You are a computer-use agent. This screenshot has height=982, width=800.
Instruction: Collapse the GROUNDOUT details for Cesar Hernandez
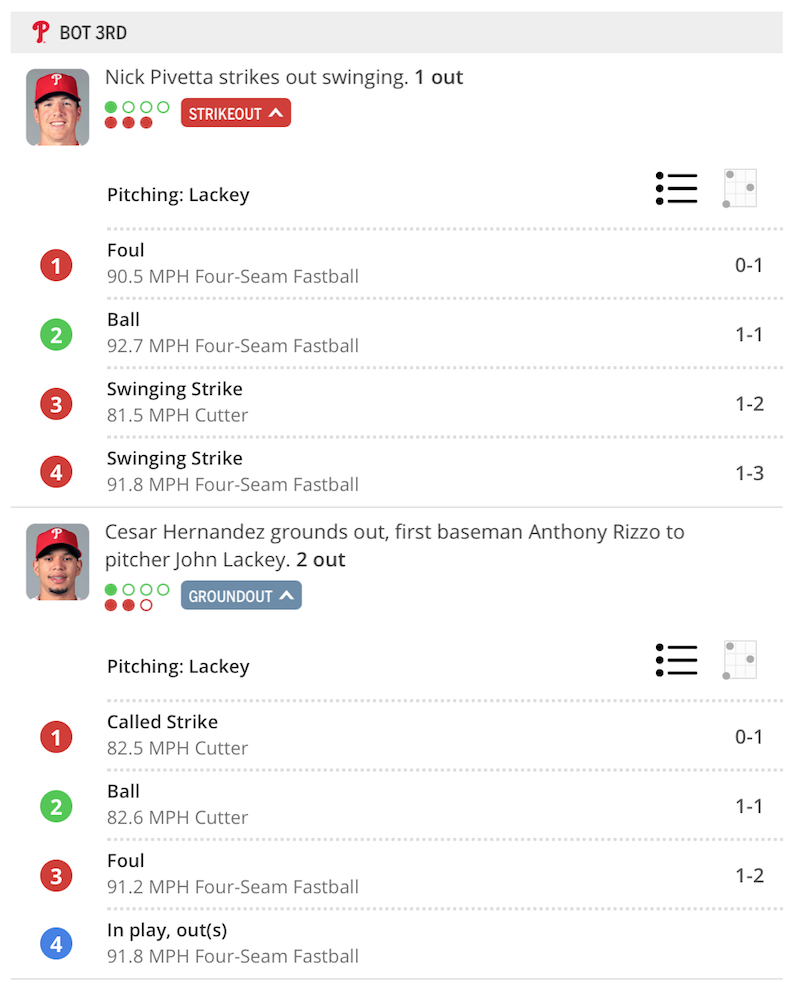(x=241, y=596)
